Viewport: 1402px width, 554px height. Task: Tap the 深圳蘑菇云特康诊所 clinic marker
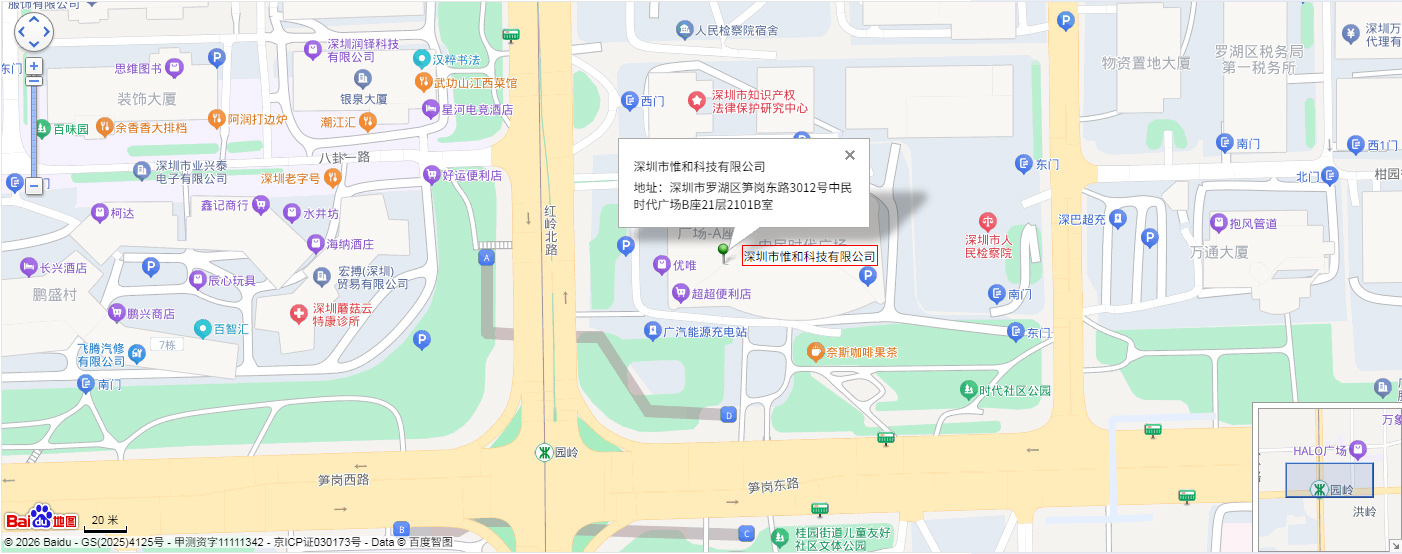(298, 314)
